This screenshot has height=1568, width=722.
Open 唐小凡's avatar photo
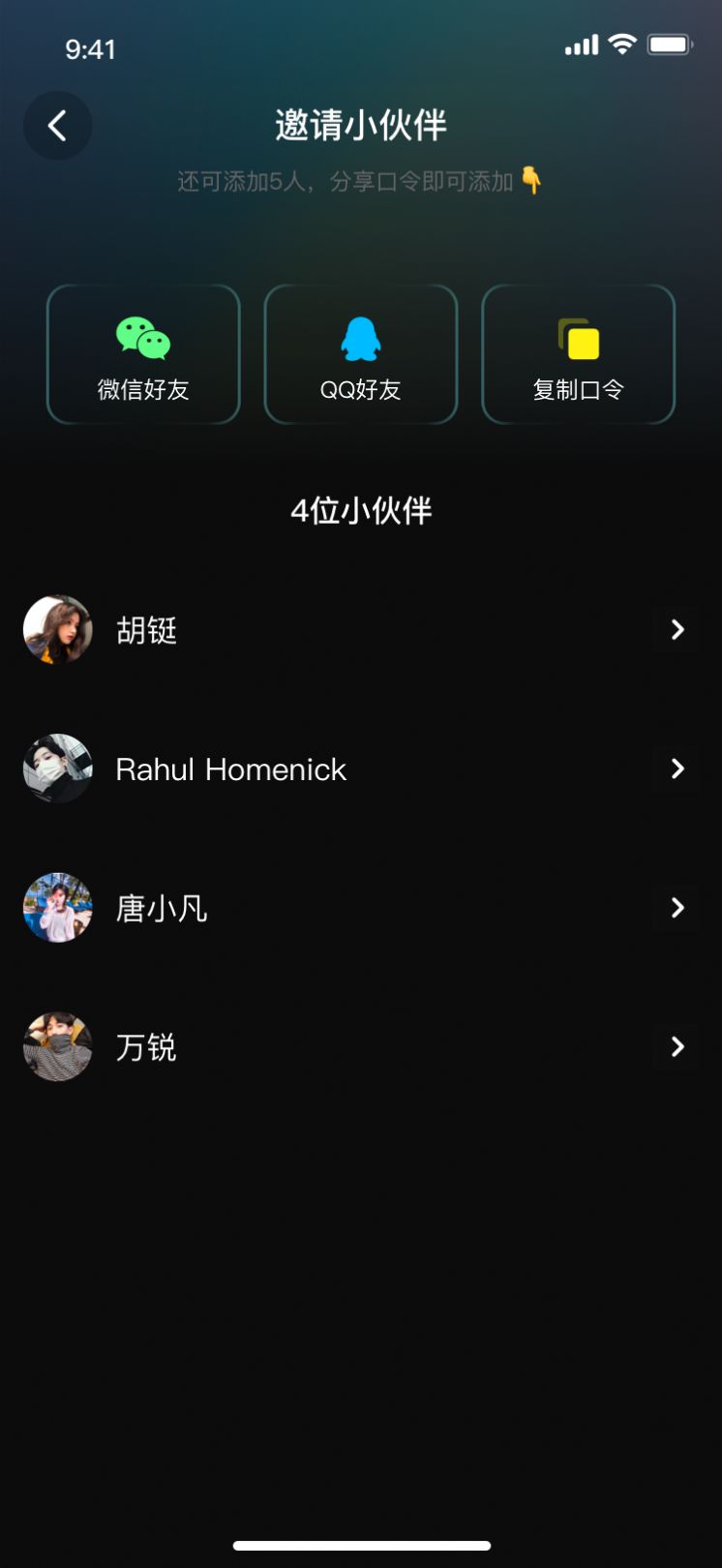tap(57, 908)
